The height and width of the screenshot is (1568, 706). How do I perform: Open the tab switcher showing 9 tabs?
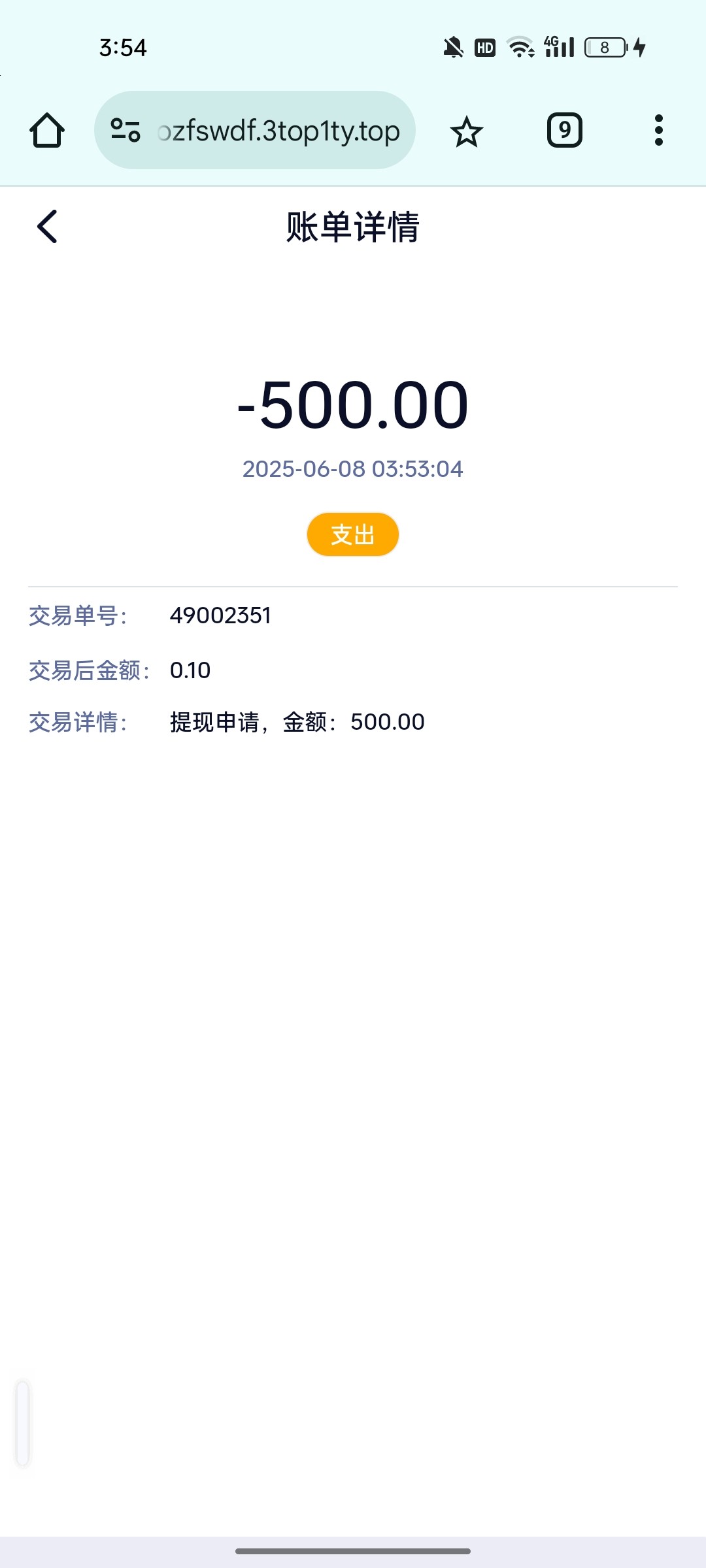tap(565, 131)
